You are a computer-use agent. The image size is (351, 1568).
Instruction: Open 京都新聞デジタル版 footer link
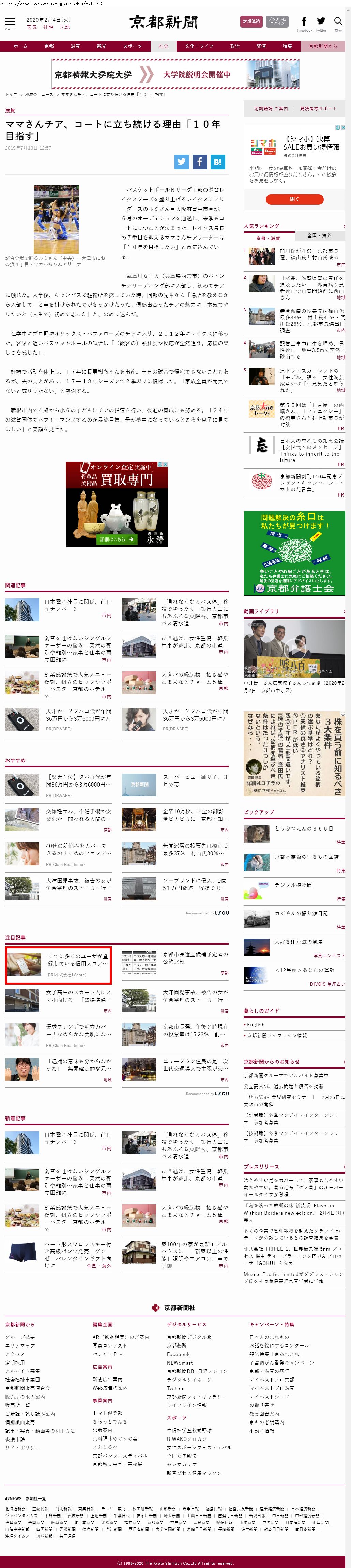pyautogui.click(x=189, y=1354)
